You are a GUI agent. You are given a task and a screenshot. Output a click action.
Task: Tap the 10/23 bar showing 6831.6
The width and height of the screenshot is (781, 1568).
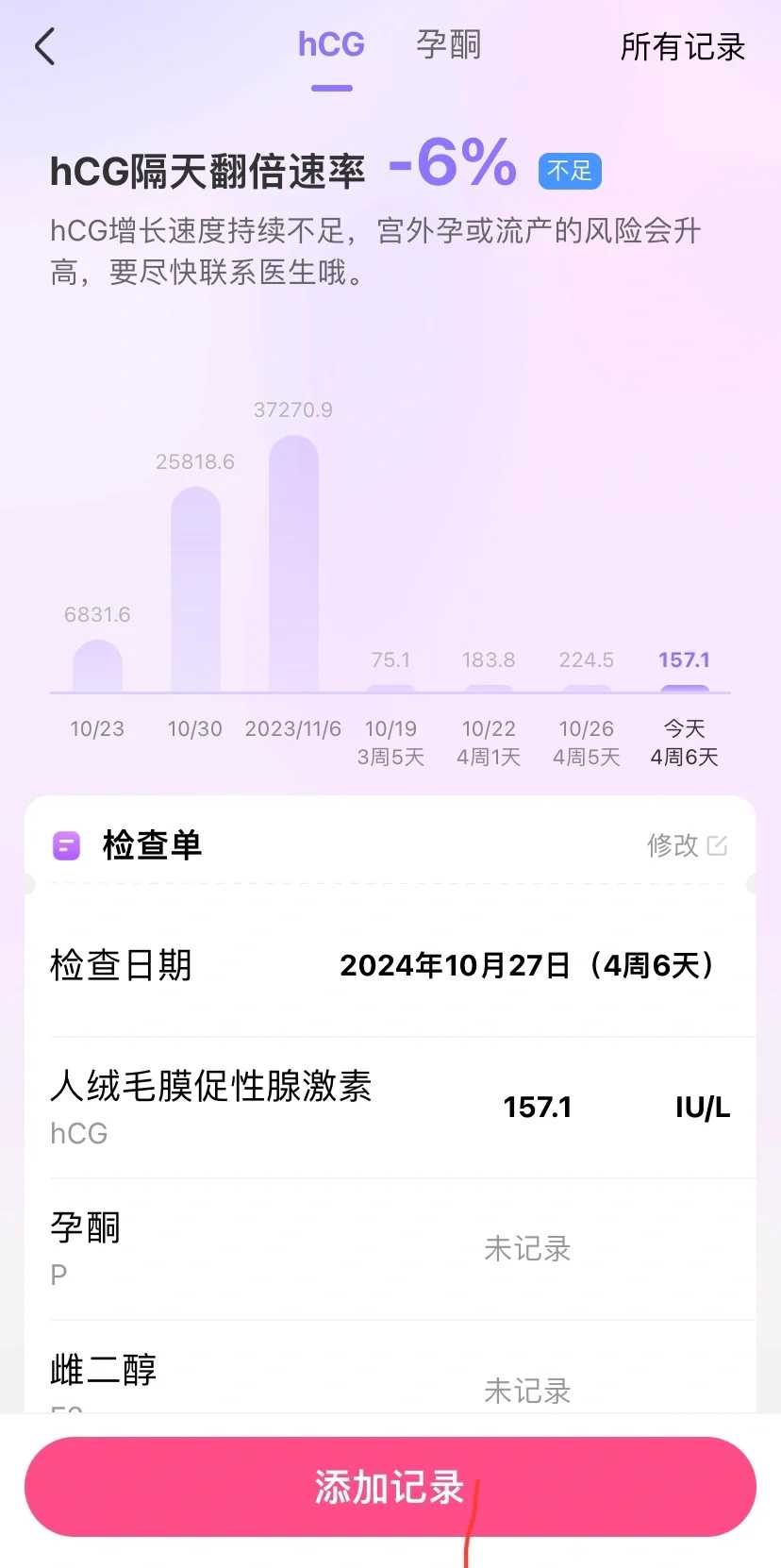tap(96, 670)
